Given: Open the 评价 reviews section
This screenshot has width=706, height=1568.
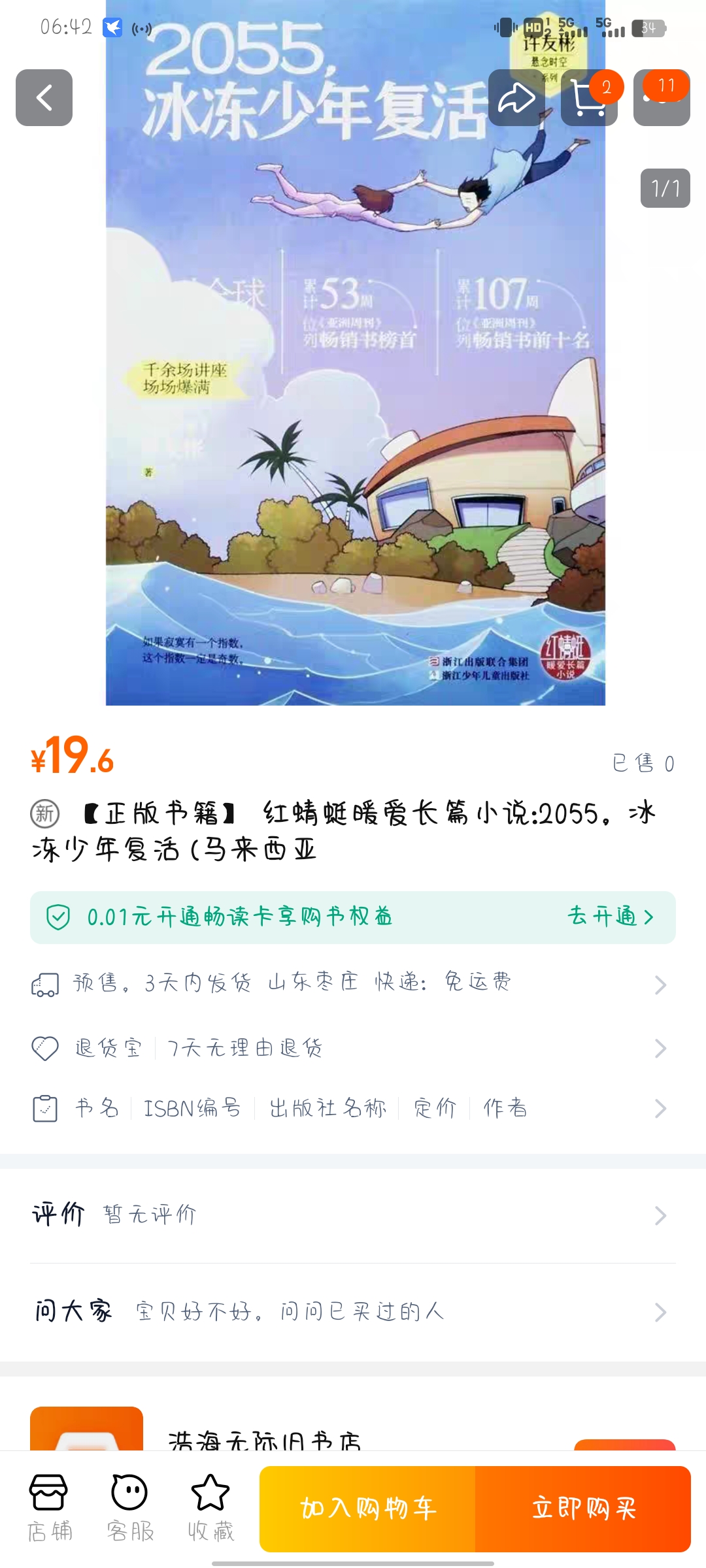Looking at the screenshot, I should coord(353,1215).
